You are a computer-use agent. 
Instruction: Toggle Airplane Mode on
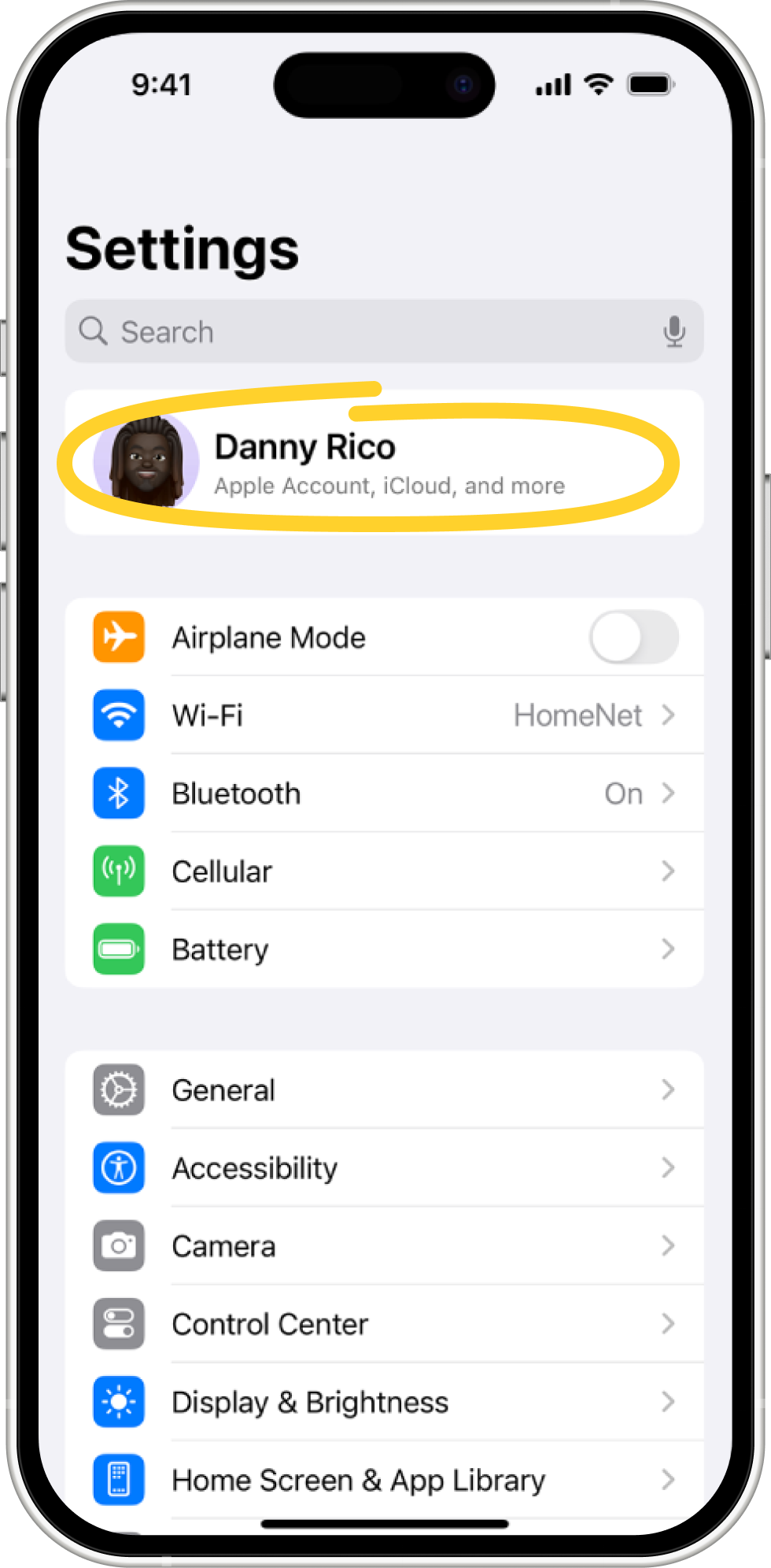point(633,637)
